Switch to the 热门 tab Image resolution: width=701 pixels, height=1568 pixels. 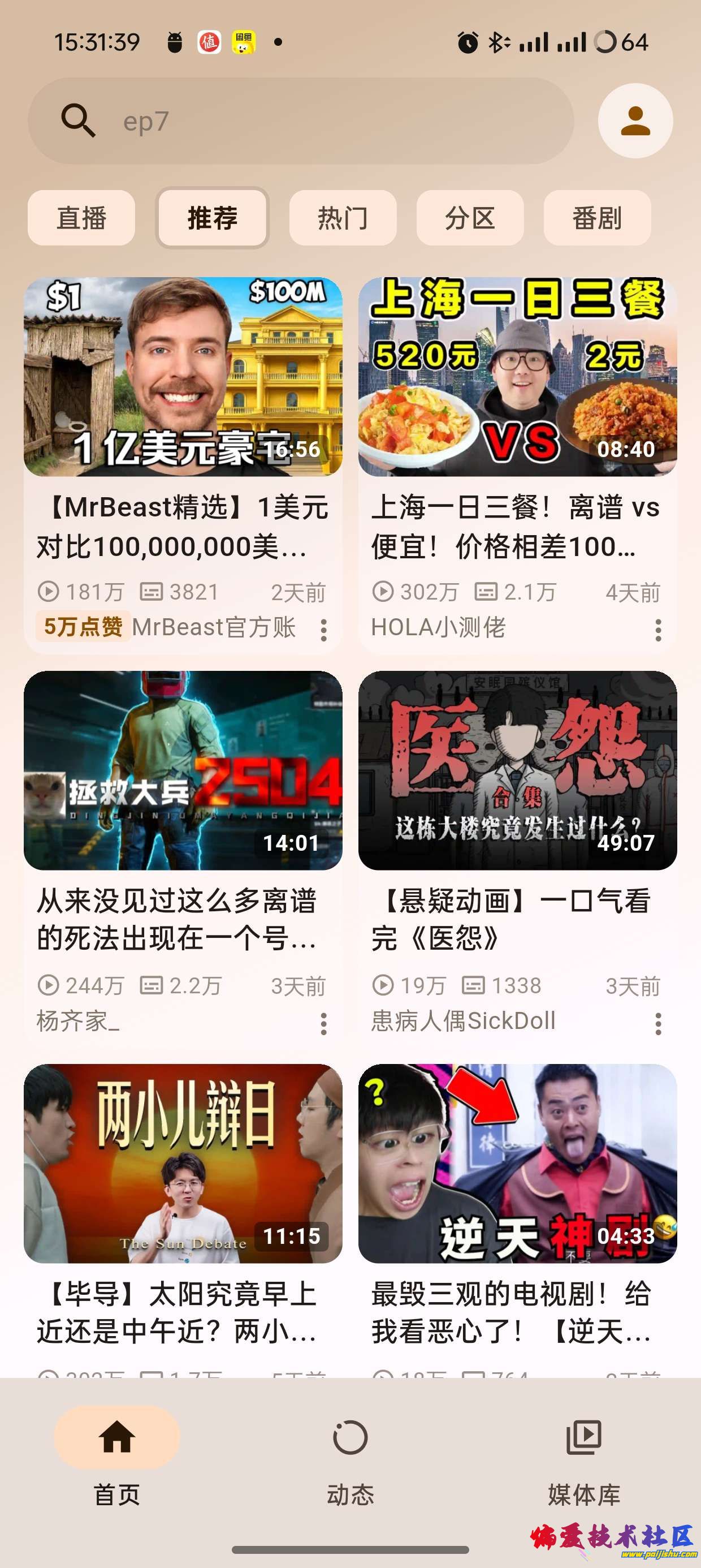tap(343, 218)
